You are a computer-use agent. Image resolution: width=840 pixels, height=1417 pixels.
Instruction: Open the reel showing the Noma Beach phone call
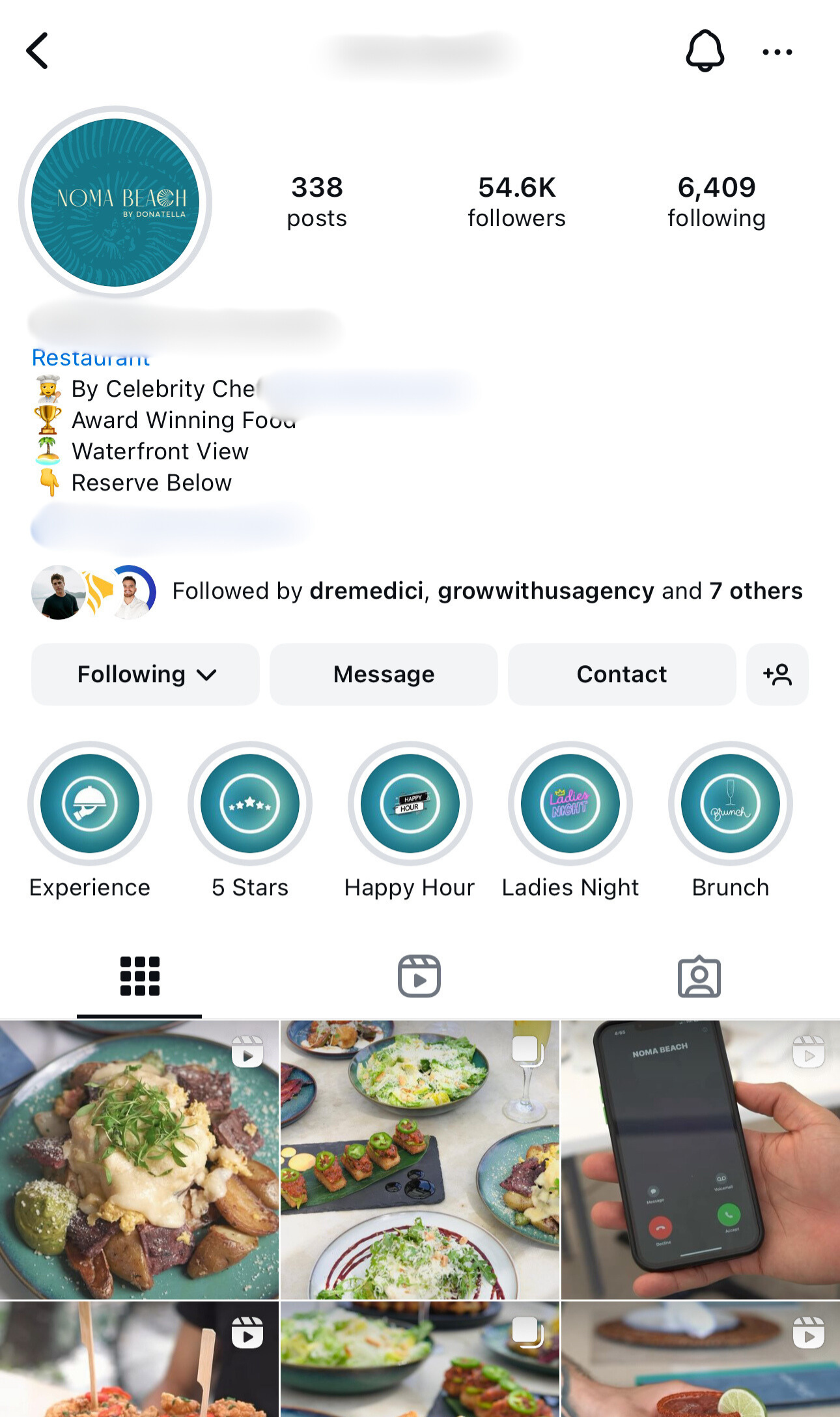[701, 1160]
